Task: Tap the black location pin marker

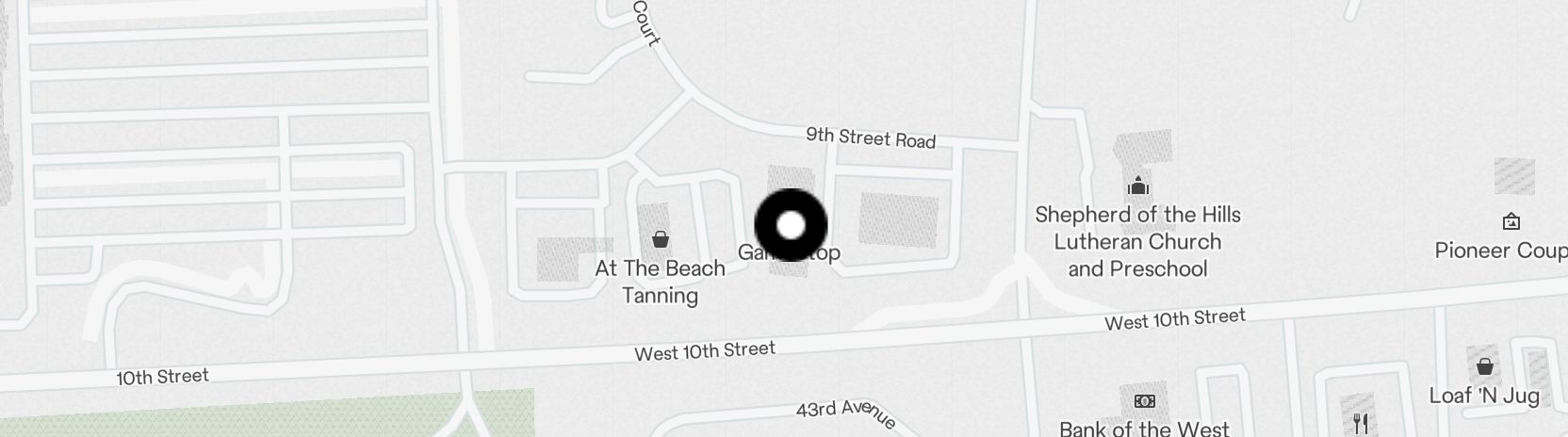Action: (791, 226)
